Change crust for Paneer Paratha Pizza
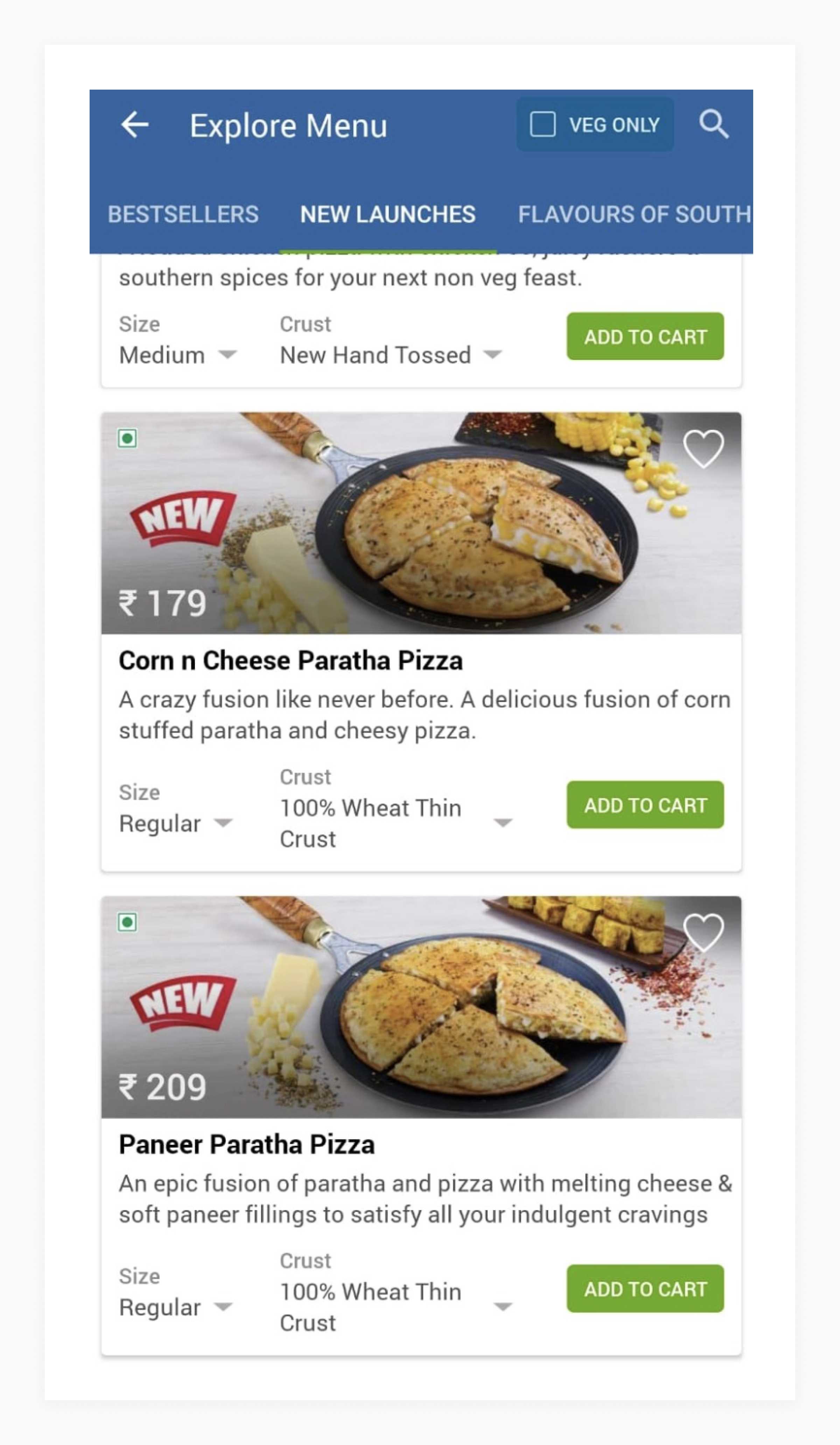 pyautogui.click(x=395, y=1307)
